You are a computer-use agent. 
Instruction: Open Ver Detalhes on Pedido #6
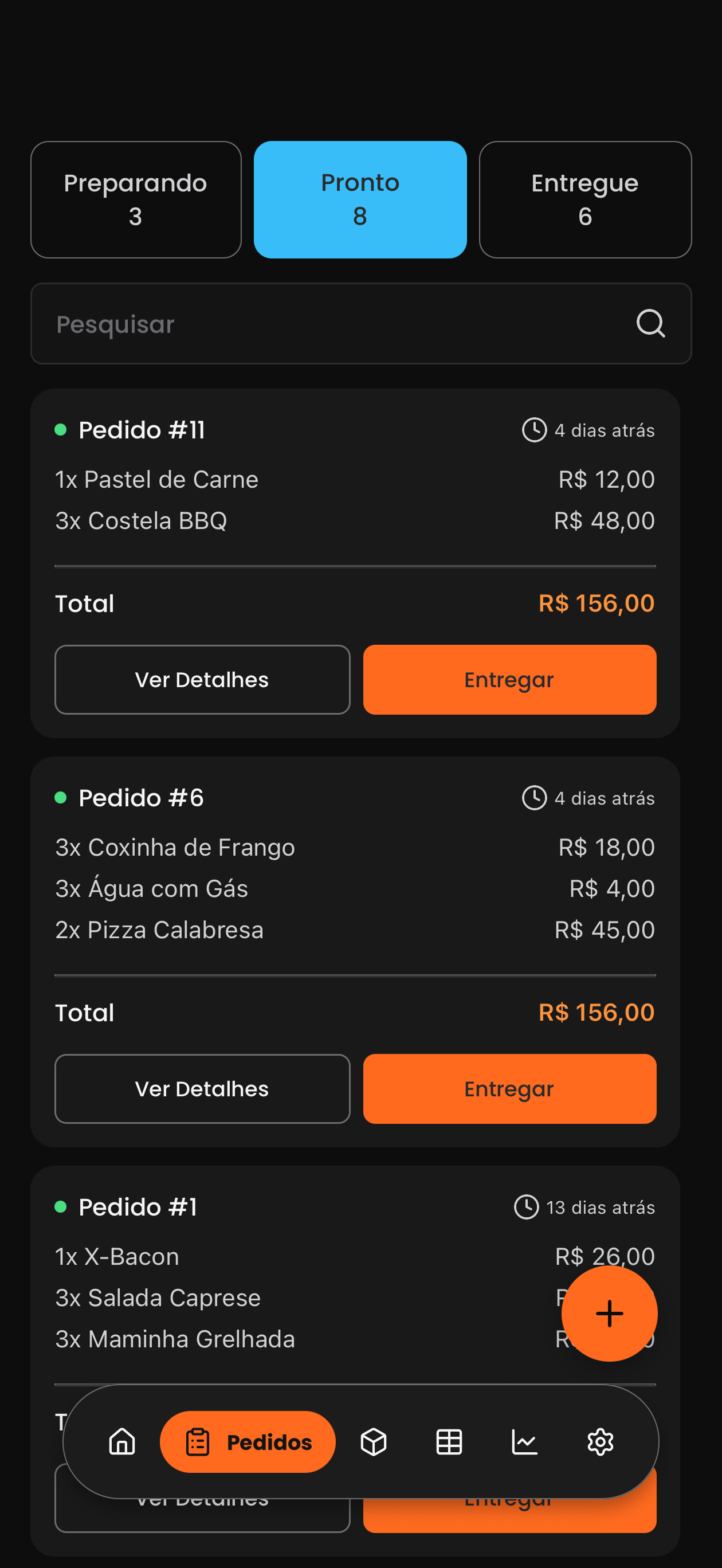[x=202, y=1088]
